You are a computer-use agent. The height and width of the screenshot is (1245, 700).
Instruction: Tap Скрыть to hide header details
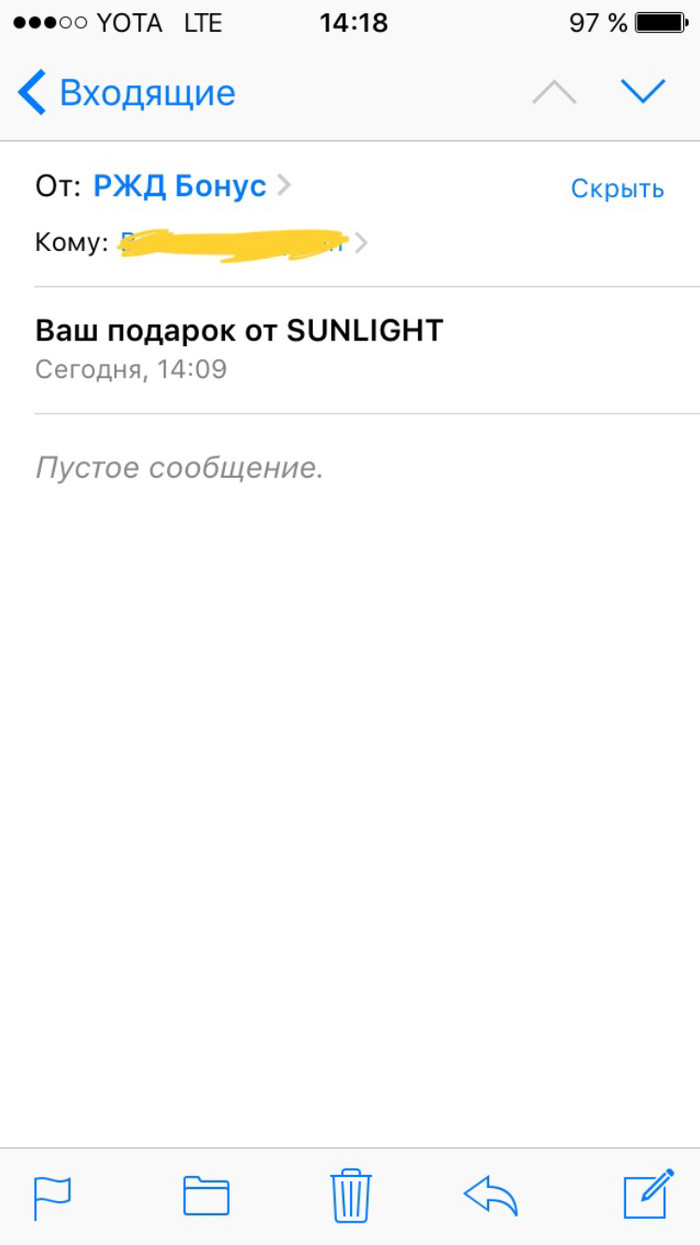tap(617, 188)
